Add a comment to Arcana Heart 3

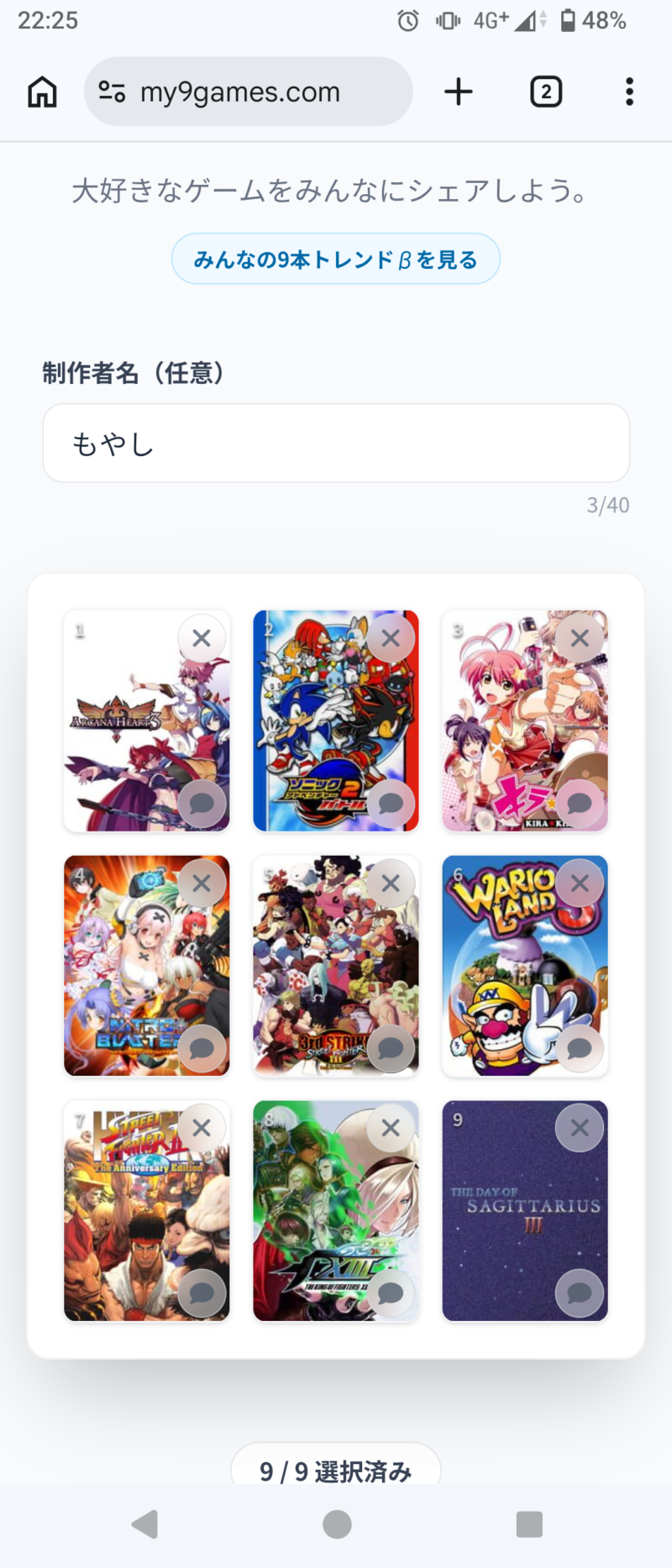coord(202,804)
